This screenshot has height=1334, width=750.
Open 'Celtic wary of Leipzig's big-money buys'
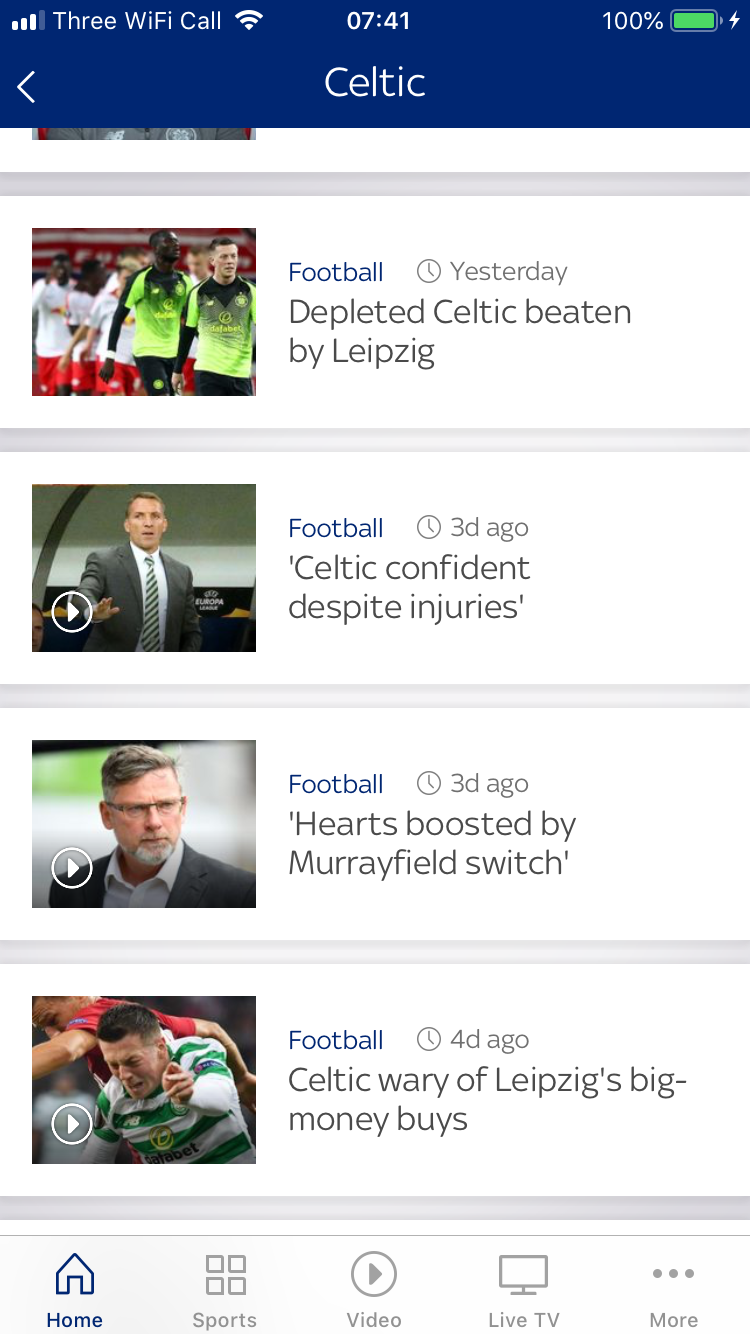pyautogui.click(x=375, y=1080)
